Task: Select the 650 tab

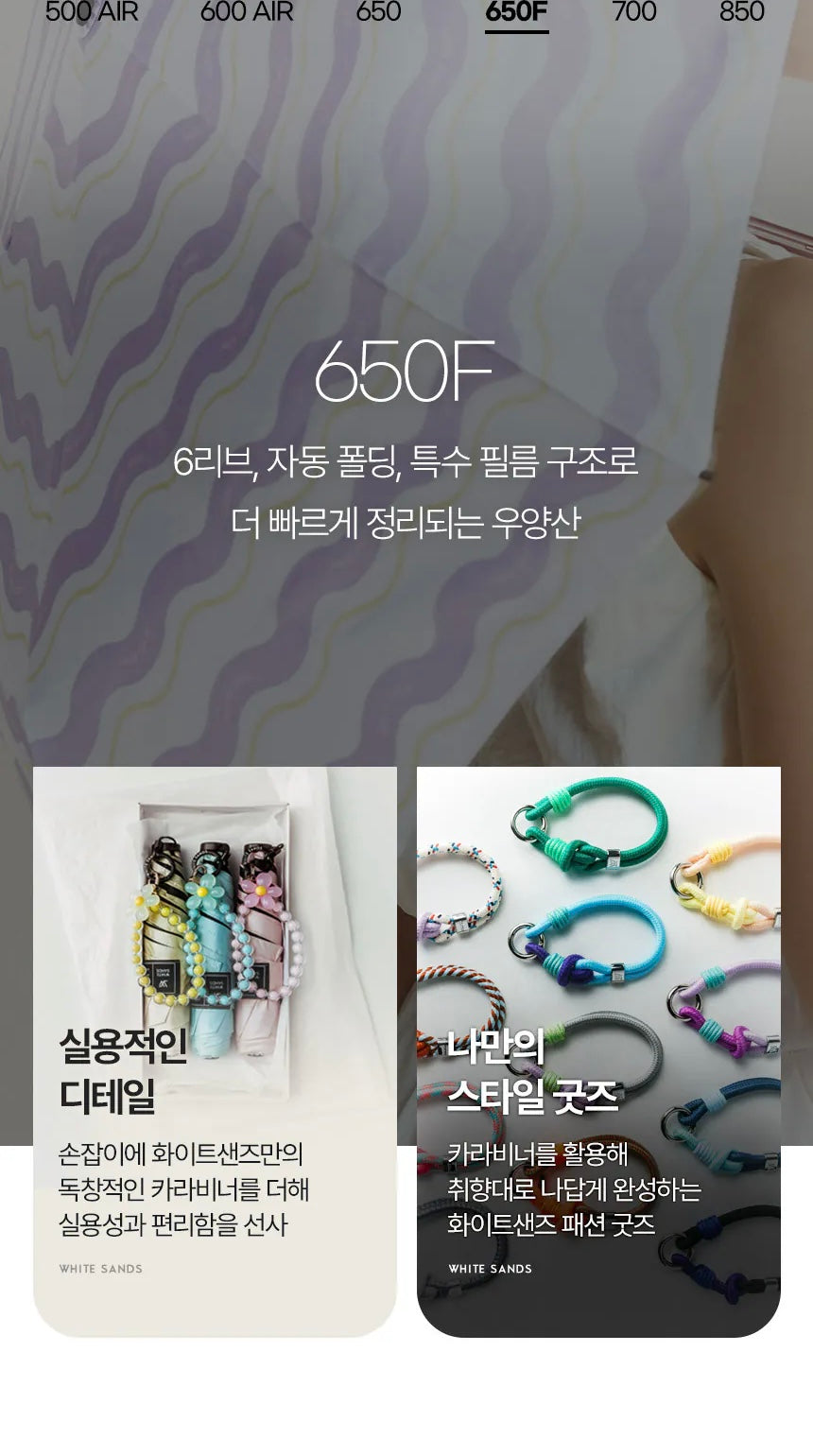Action: click(378, 12)
